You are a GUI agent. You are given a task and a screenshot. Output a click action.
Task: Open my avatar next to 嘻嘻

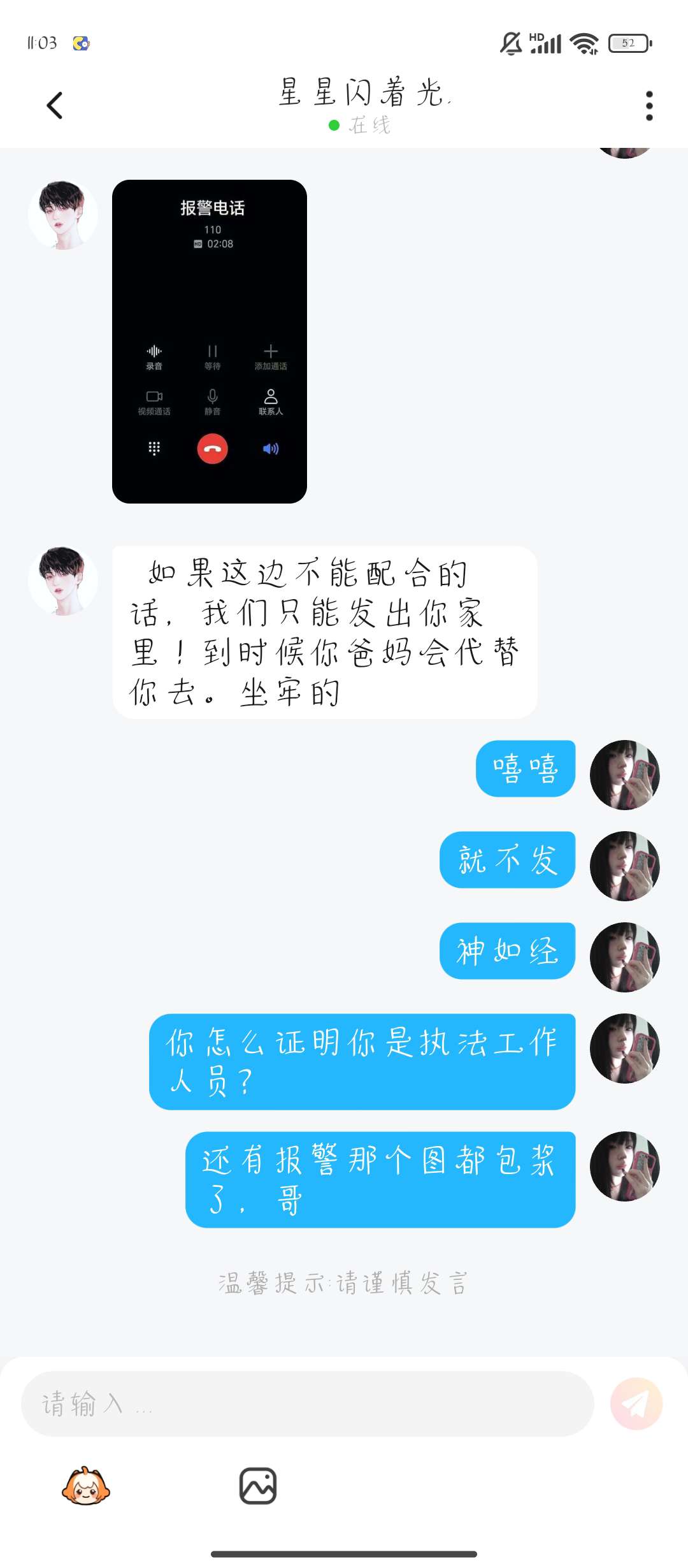pos(624,775)
